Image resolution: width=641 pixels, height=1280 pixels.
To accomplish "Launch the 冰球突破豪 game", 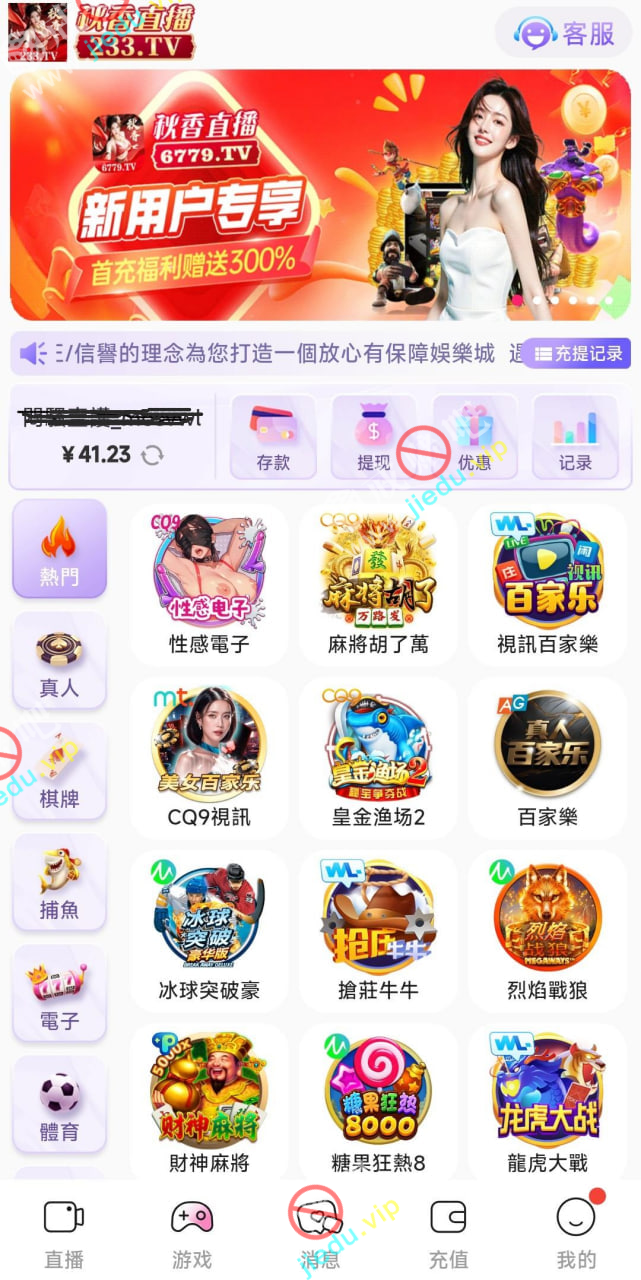I will point(209,930).
